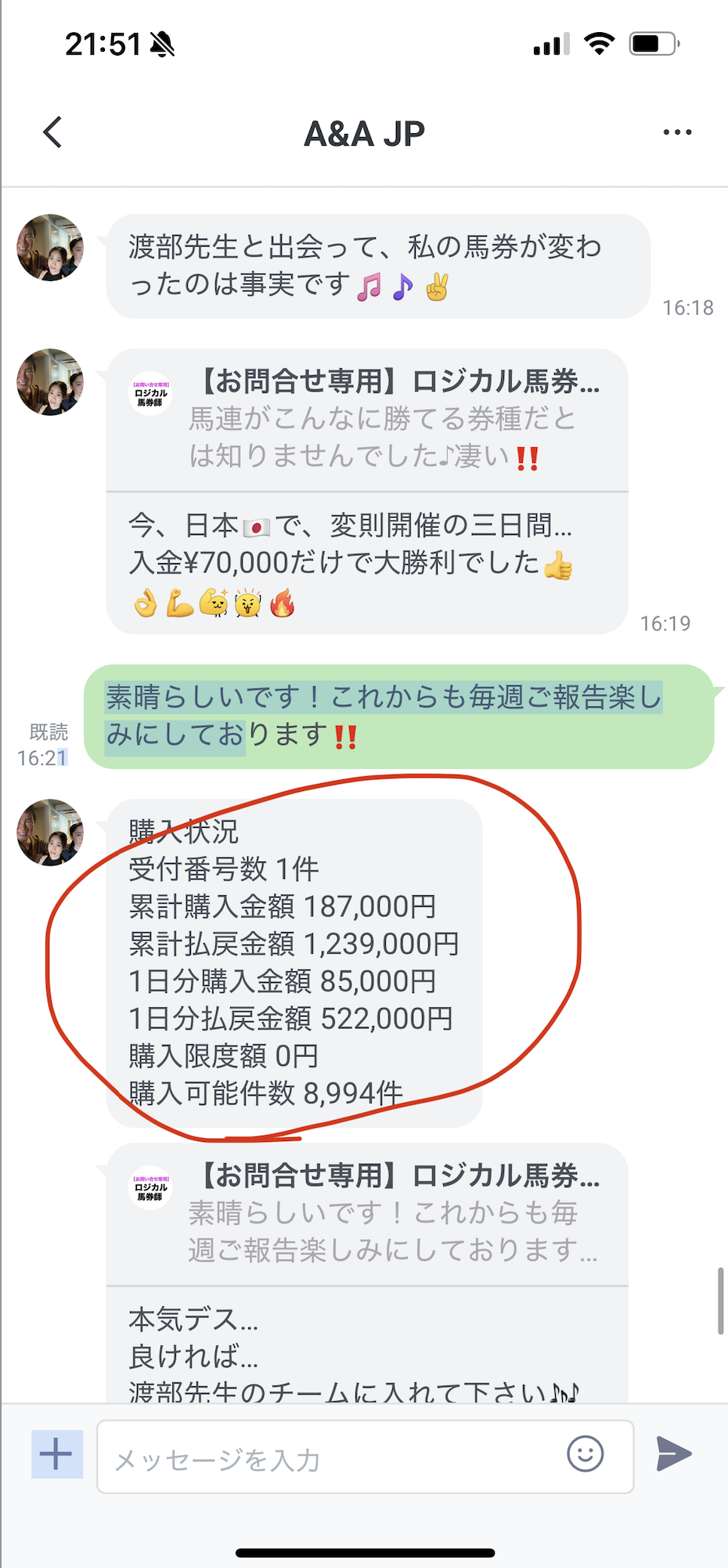Image resolution: width=728 pixels, height=1568 pixels.
Task: Open the three-dot overflow menu
Action: tap(676, 132)
